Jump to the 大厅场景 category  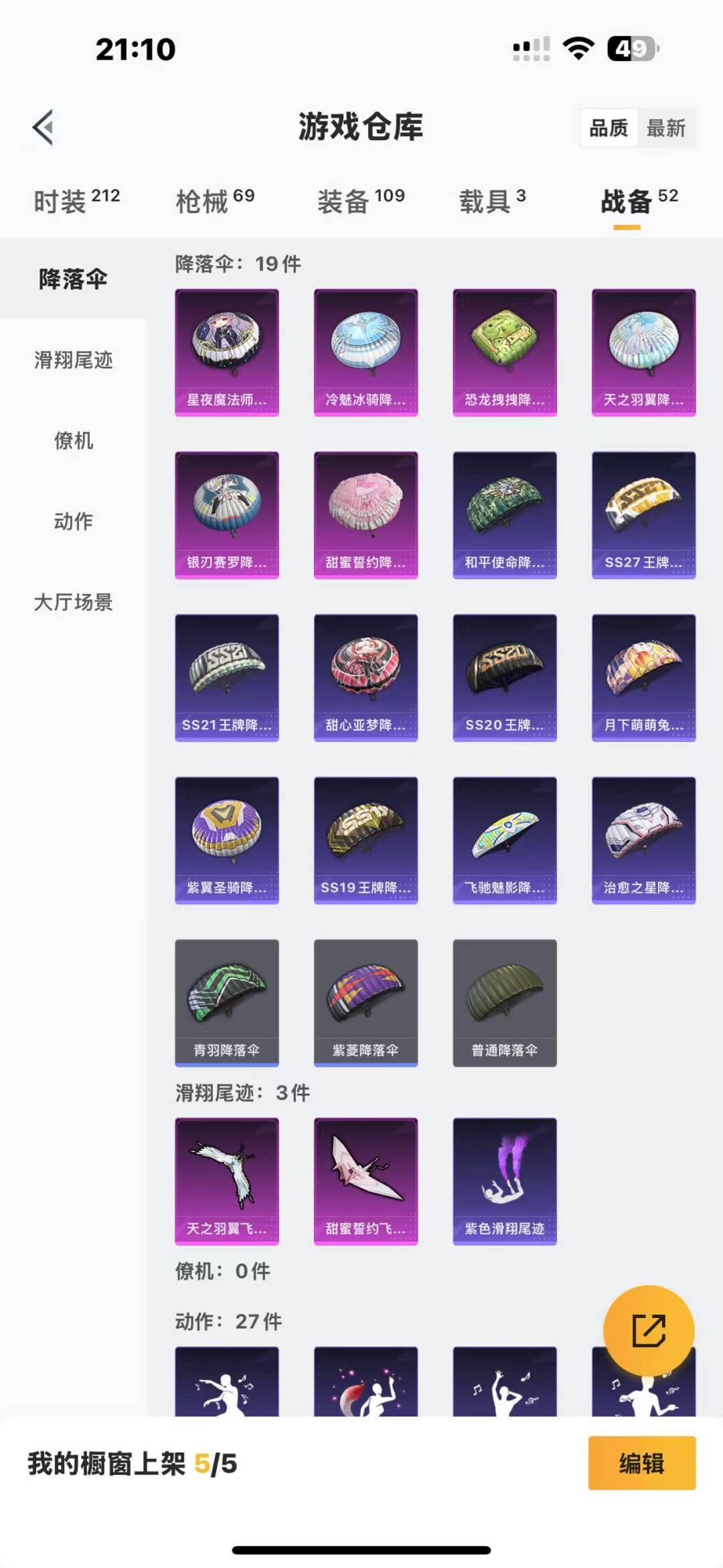pyautogui.click(x=74, y=602)
